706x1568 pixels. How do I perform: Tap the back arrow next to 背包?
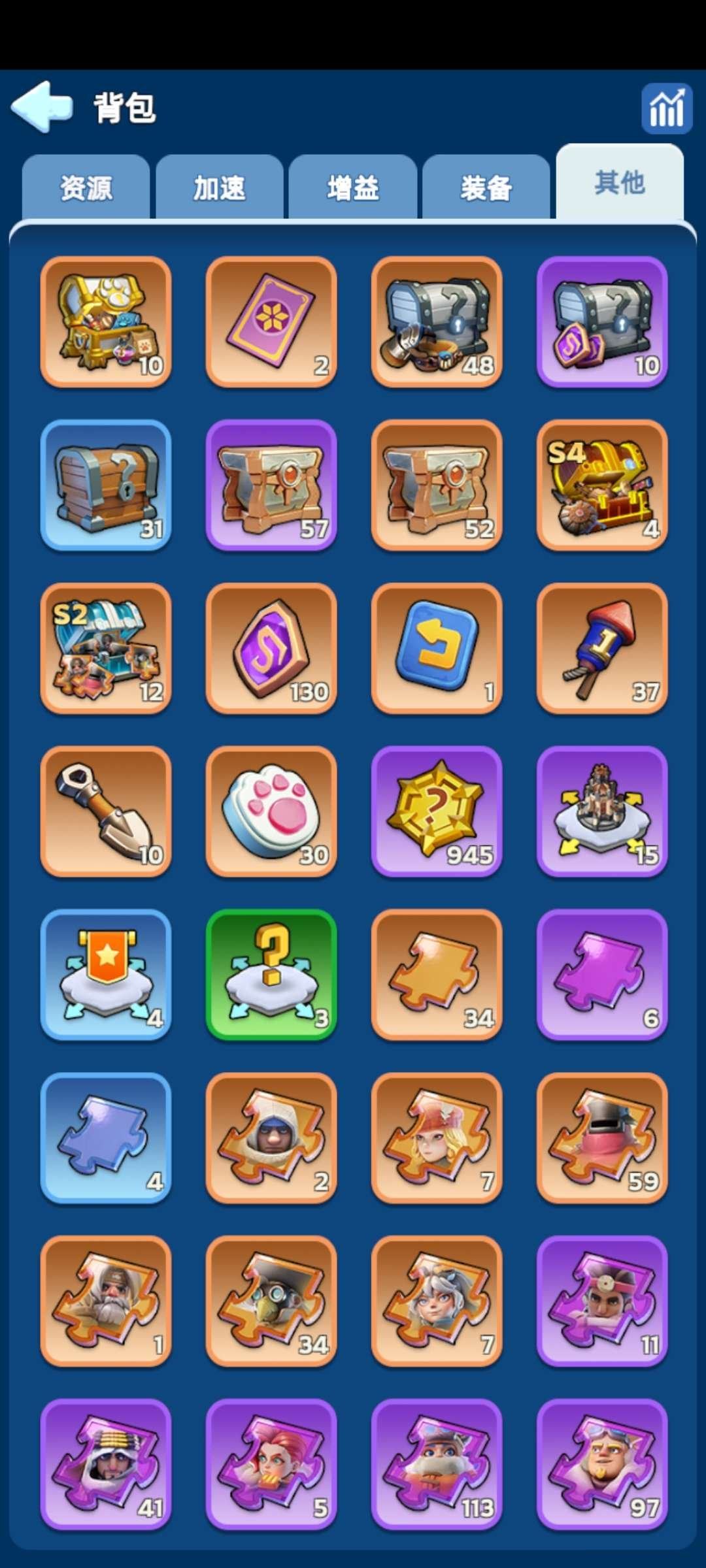pos(42,106)
